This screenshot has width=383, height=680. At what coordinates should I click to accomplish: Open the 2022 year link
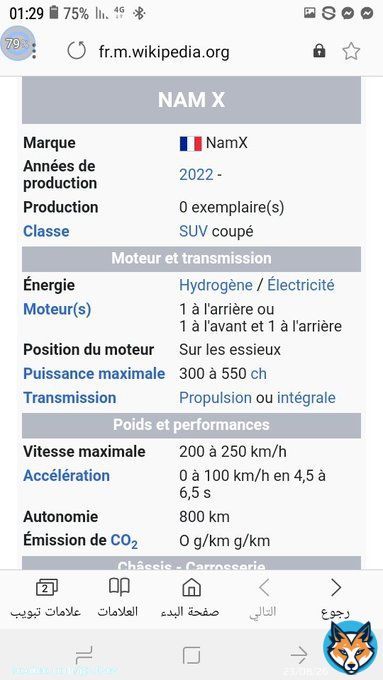coord(196,175)
